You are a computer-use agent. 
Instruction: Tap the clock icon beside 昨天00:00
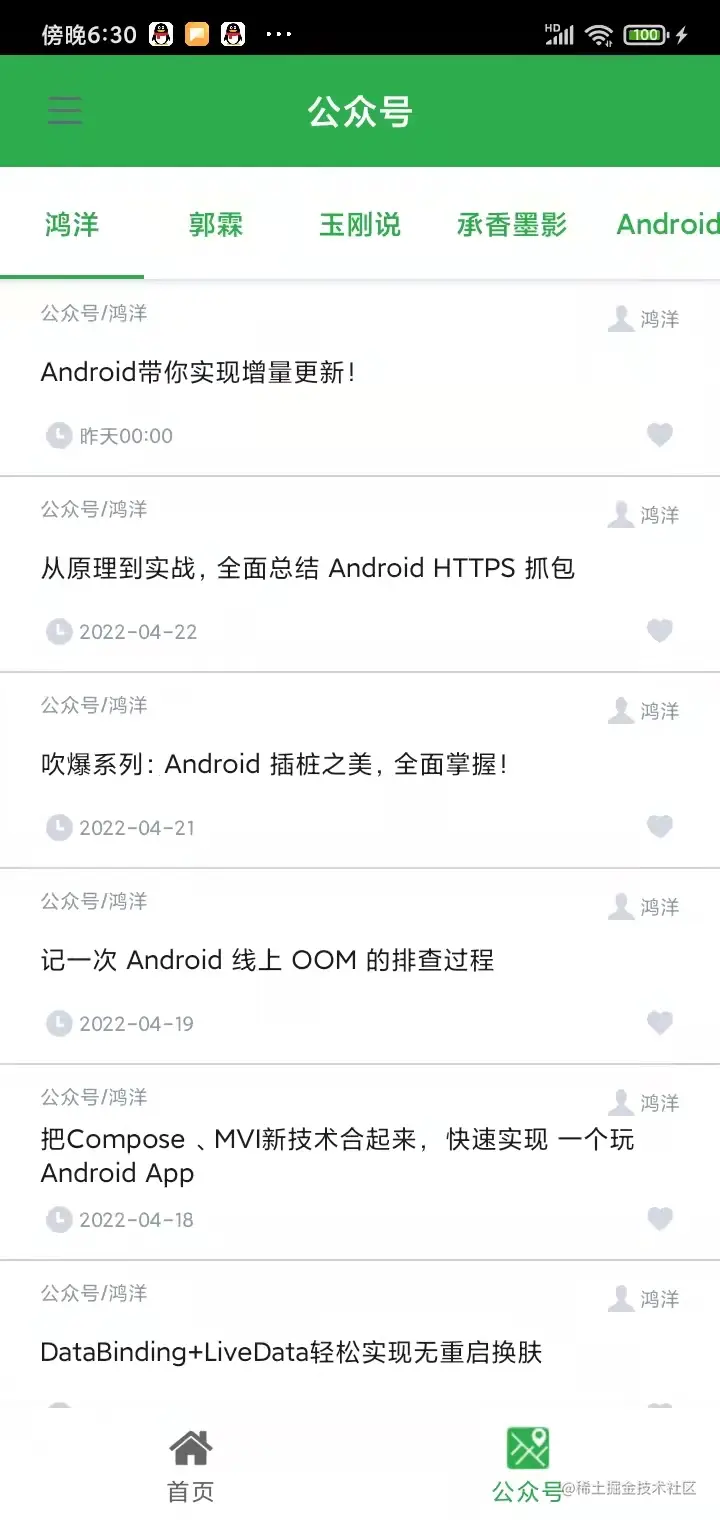tap(59, 435)
